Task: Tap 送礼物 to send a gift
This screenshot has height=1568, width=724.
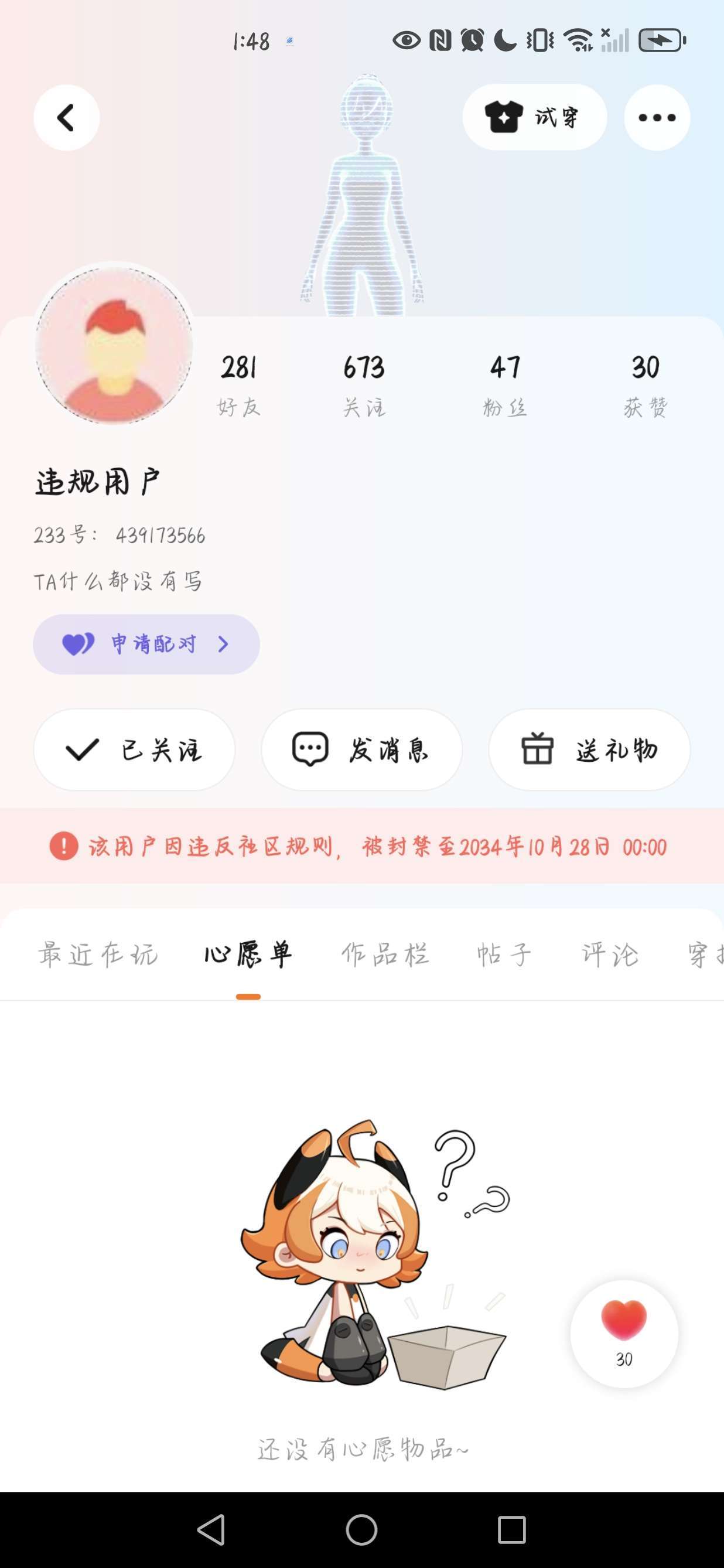Action: click(589, 749)
